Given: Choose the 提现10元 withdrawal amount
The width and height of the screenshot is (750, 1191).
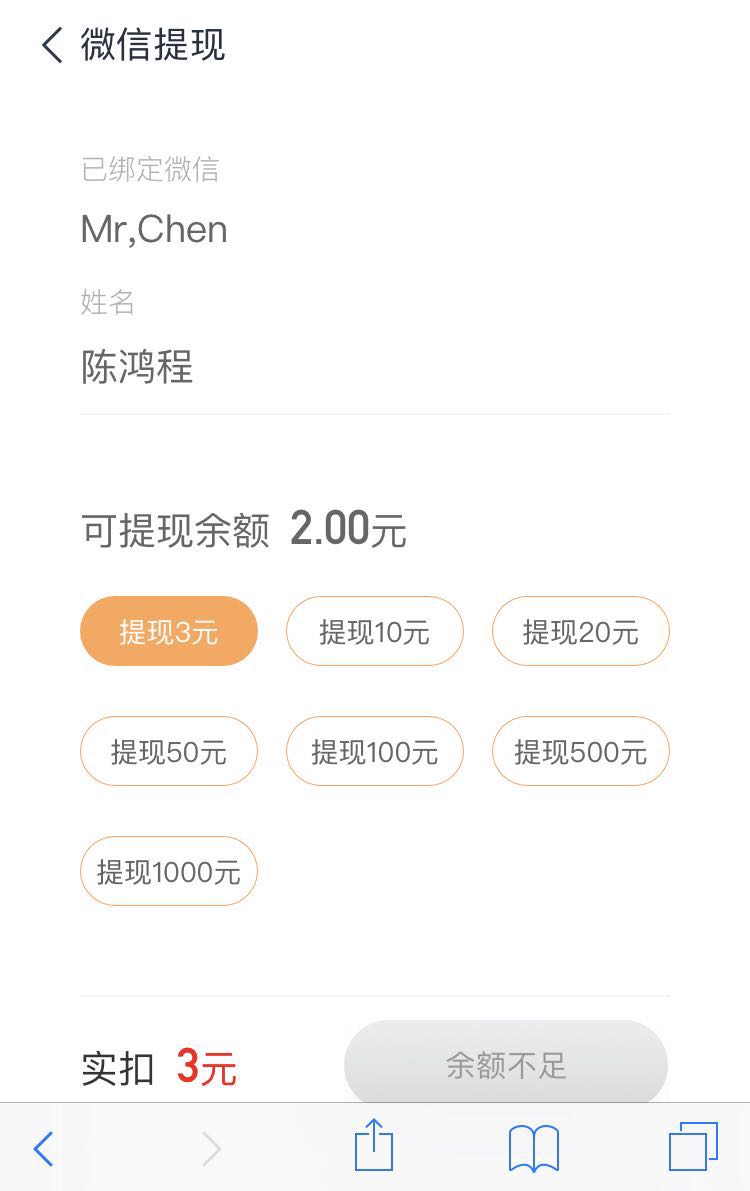Looking at the screenshot, I should pyautogui.click(x=375, y=631).
